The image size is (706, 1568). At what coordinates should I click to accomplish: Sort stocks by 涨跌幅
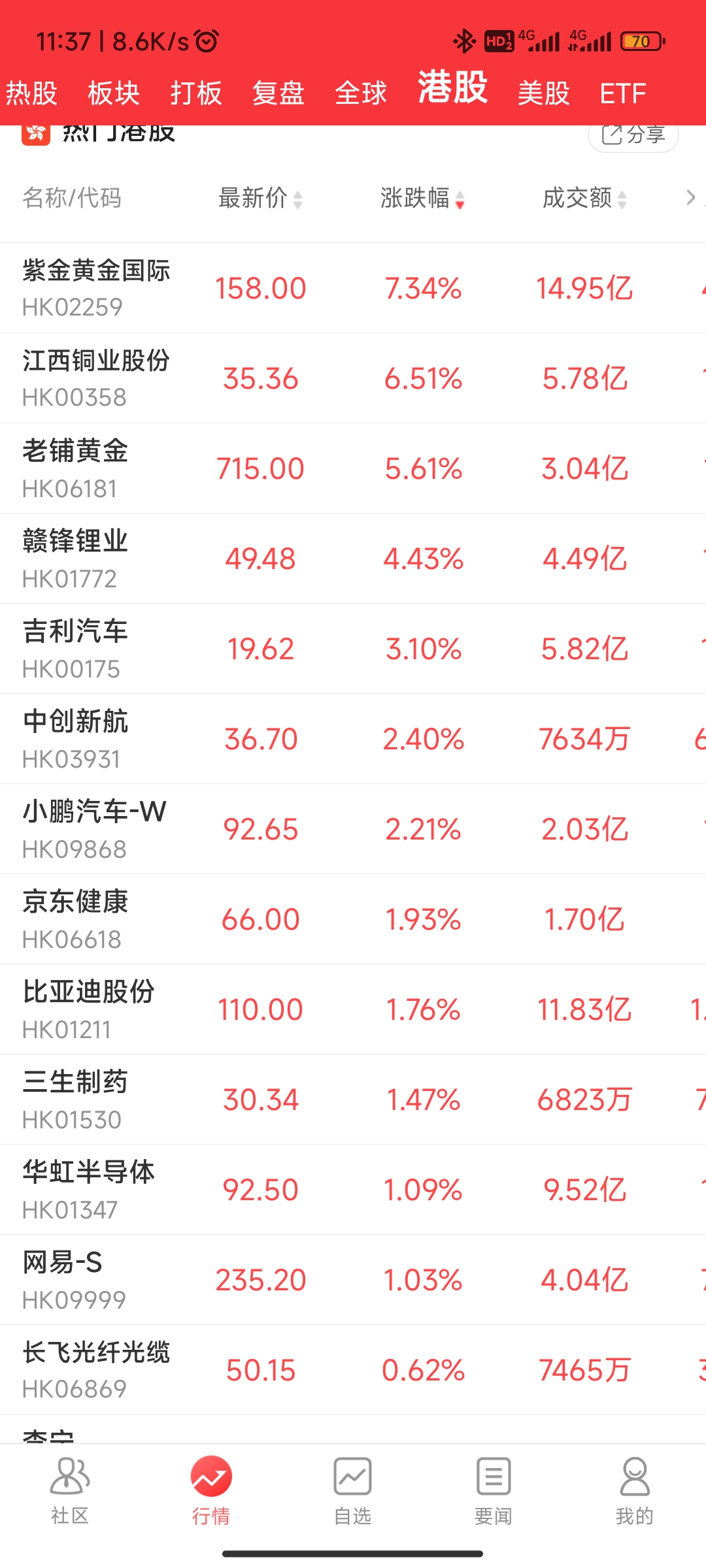pos(422,198)
